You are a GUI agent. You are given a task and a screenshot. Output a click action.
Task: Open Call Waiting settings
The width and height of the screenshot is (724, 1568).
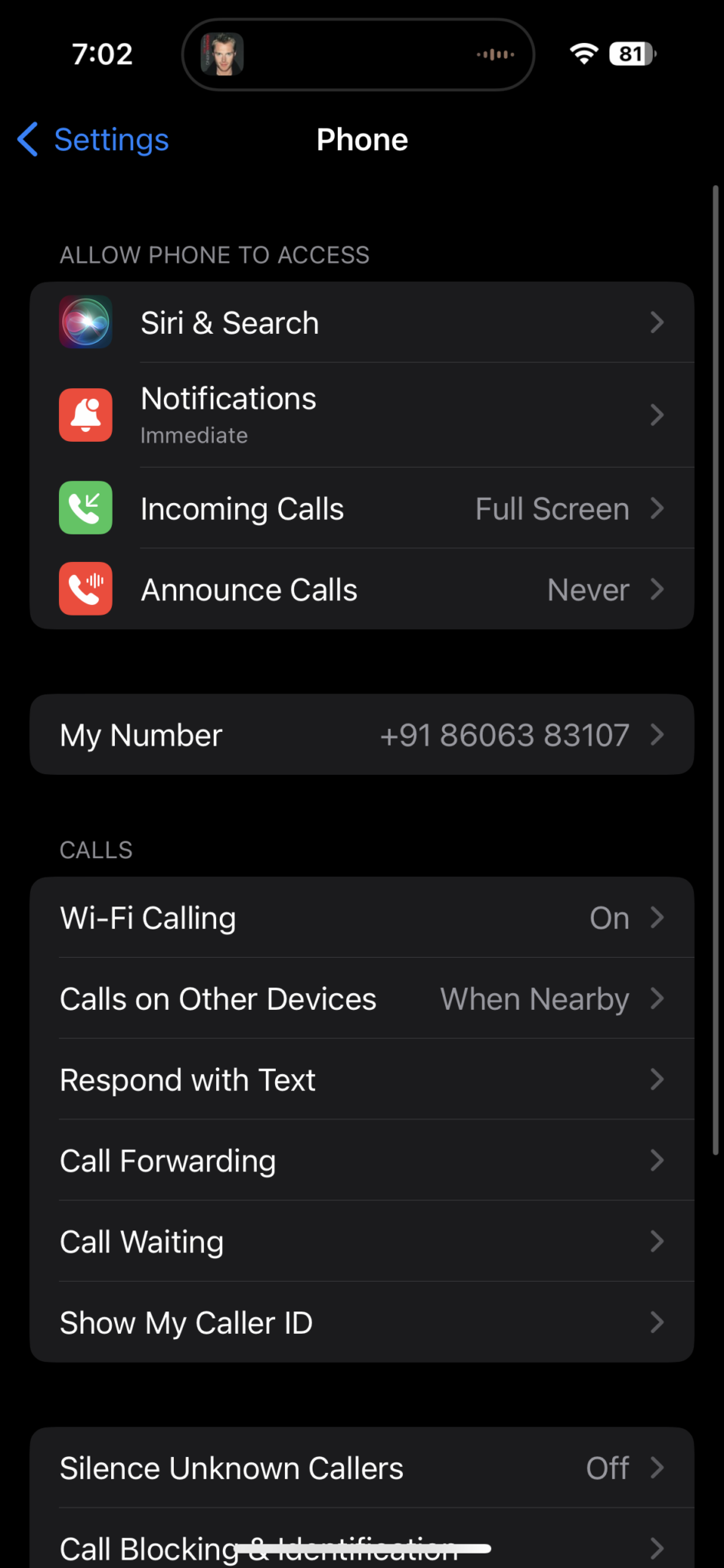click(x=362, y=1242)
